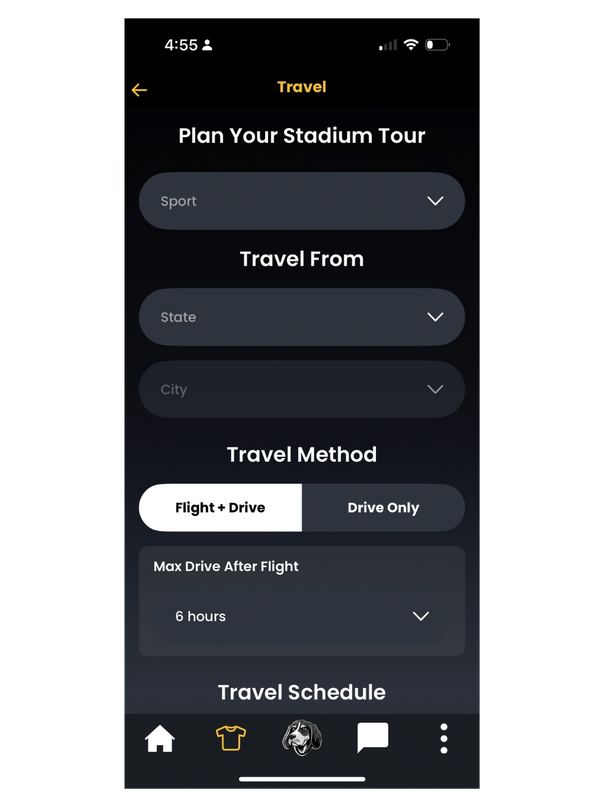Open the jersey shirt tab
This screenshot has height=800, width=600.
coord(231,739)
